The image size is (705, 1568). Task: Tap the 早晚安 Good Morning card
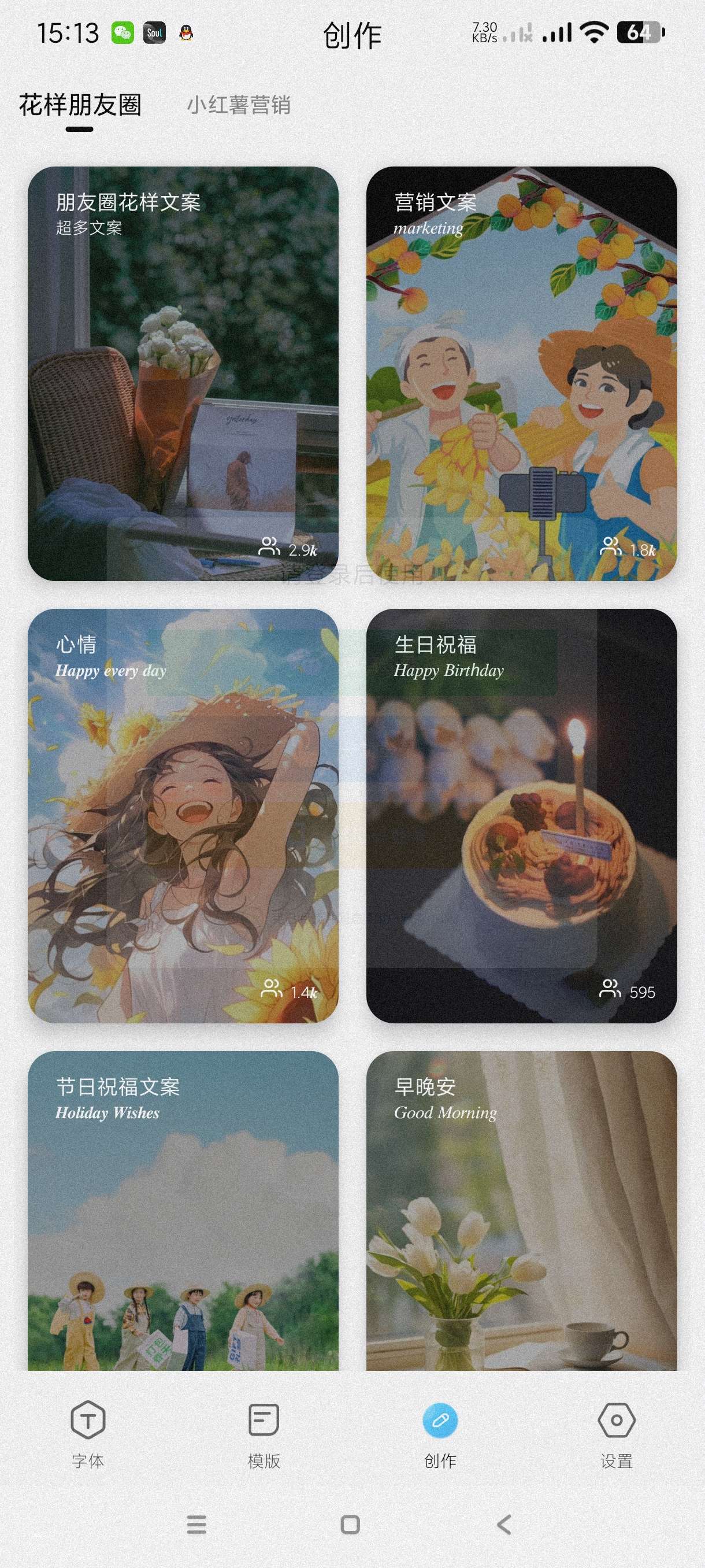click(x=521, y=1211)
